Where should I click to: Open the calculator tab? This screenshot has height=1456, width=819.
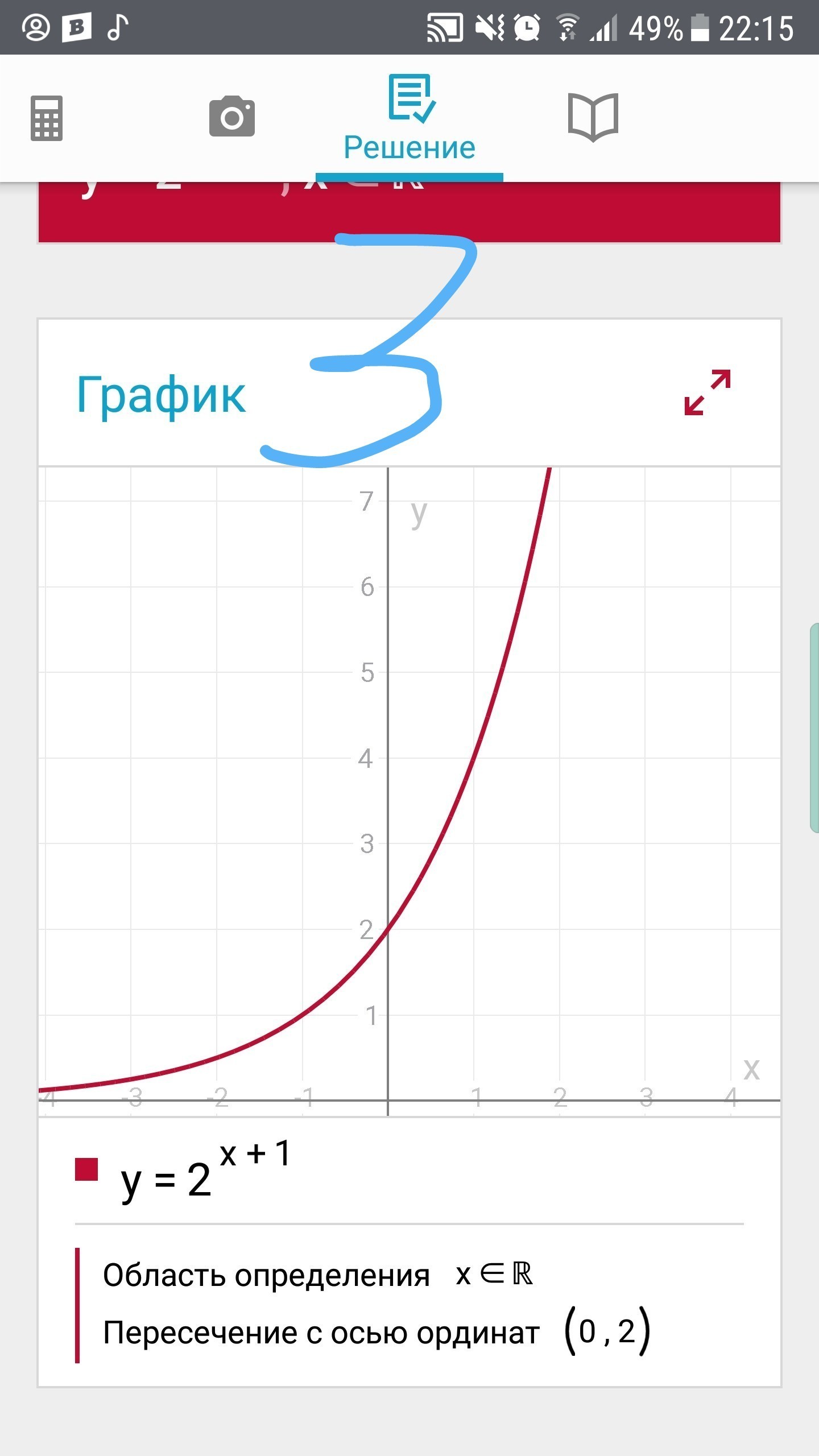(x=47, y=118)
